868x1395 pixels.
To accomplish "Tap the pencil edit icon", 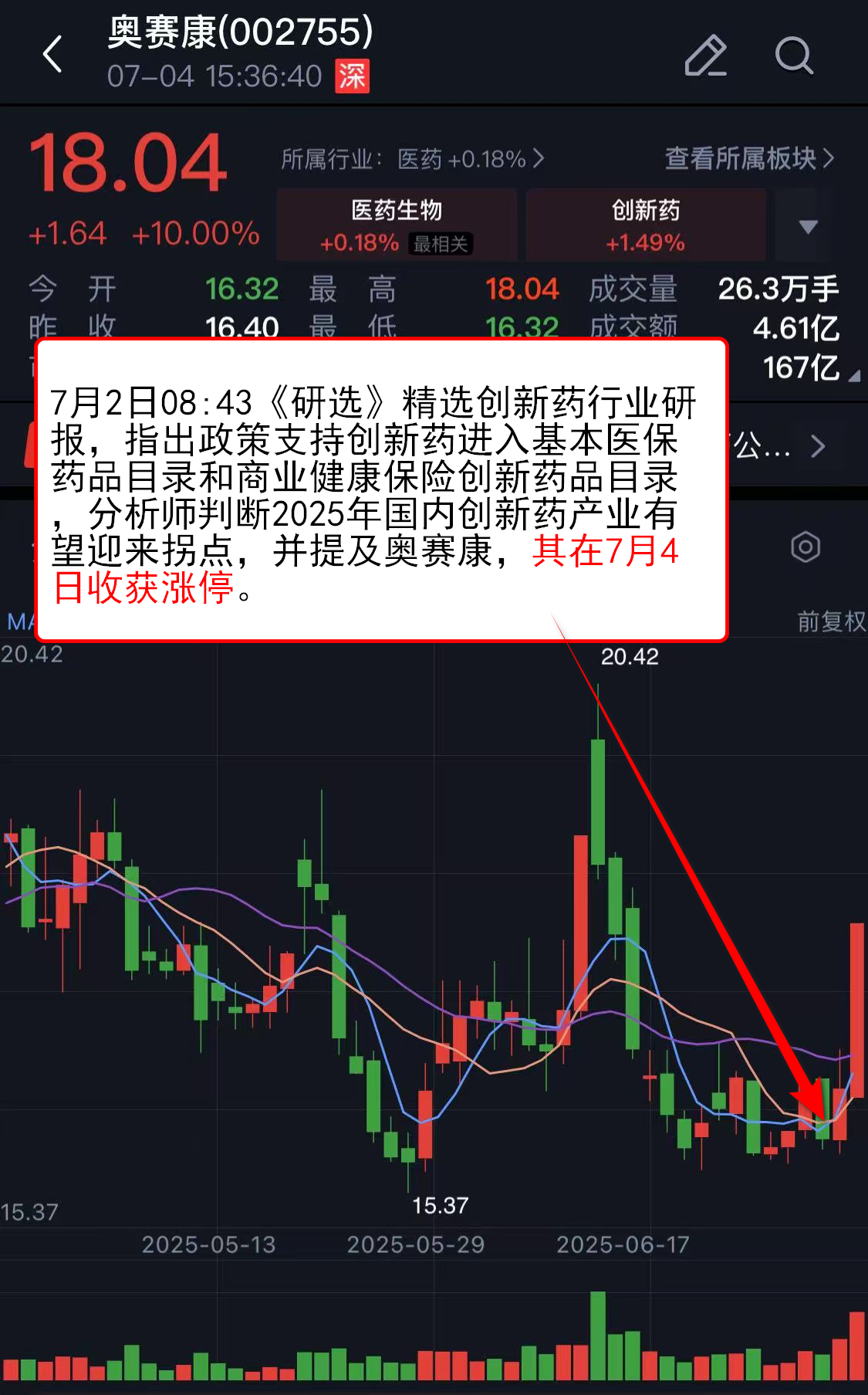I will click(705, 56).
